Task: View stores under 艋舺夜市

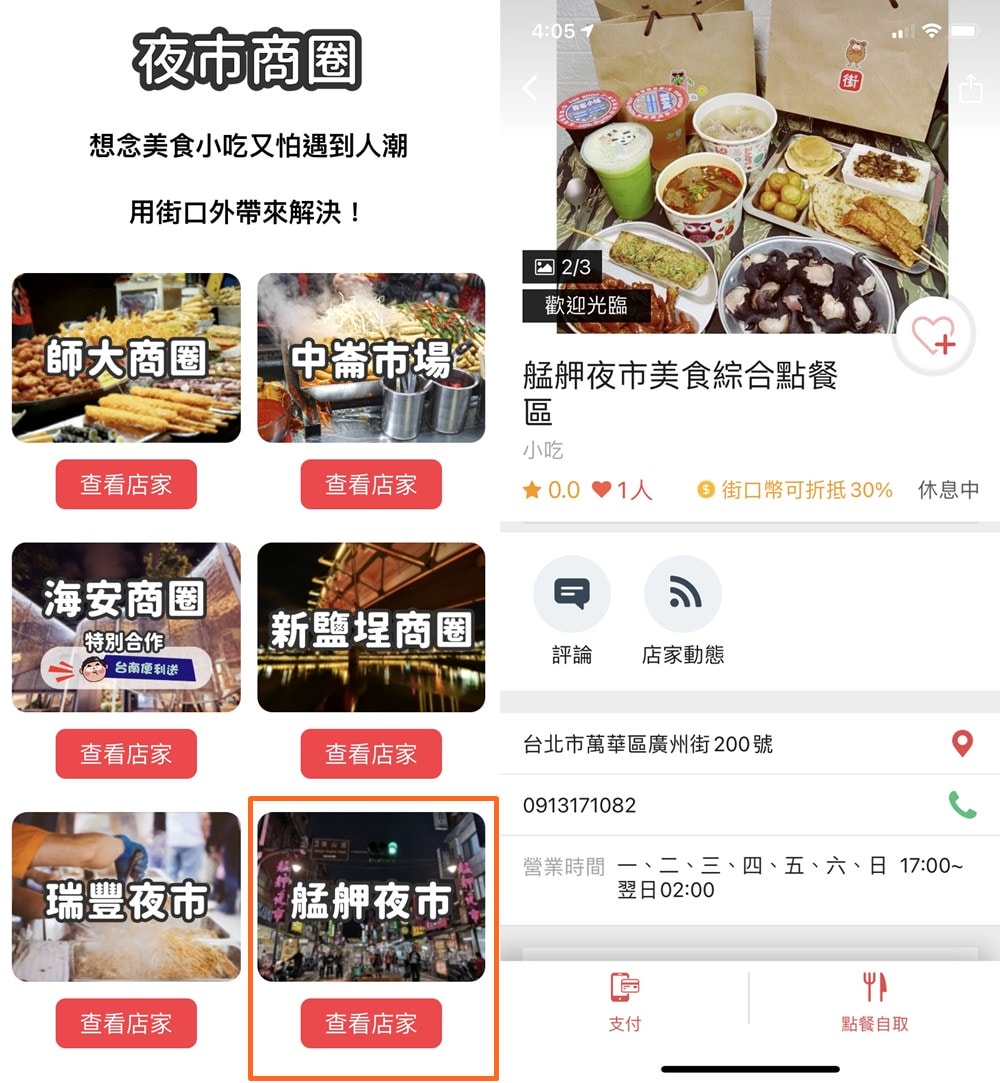Action: pyautogui.click(x=371, y=1024)
